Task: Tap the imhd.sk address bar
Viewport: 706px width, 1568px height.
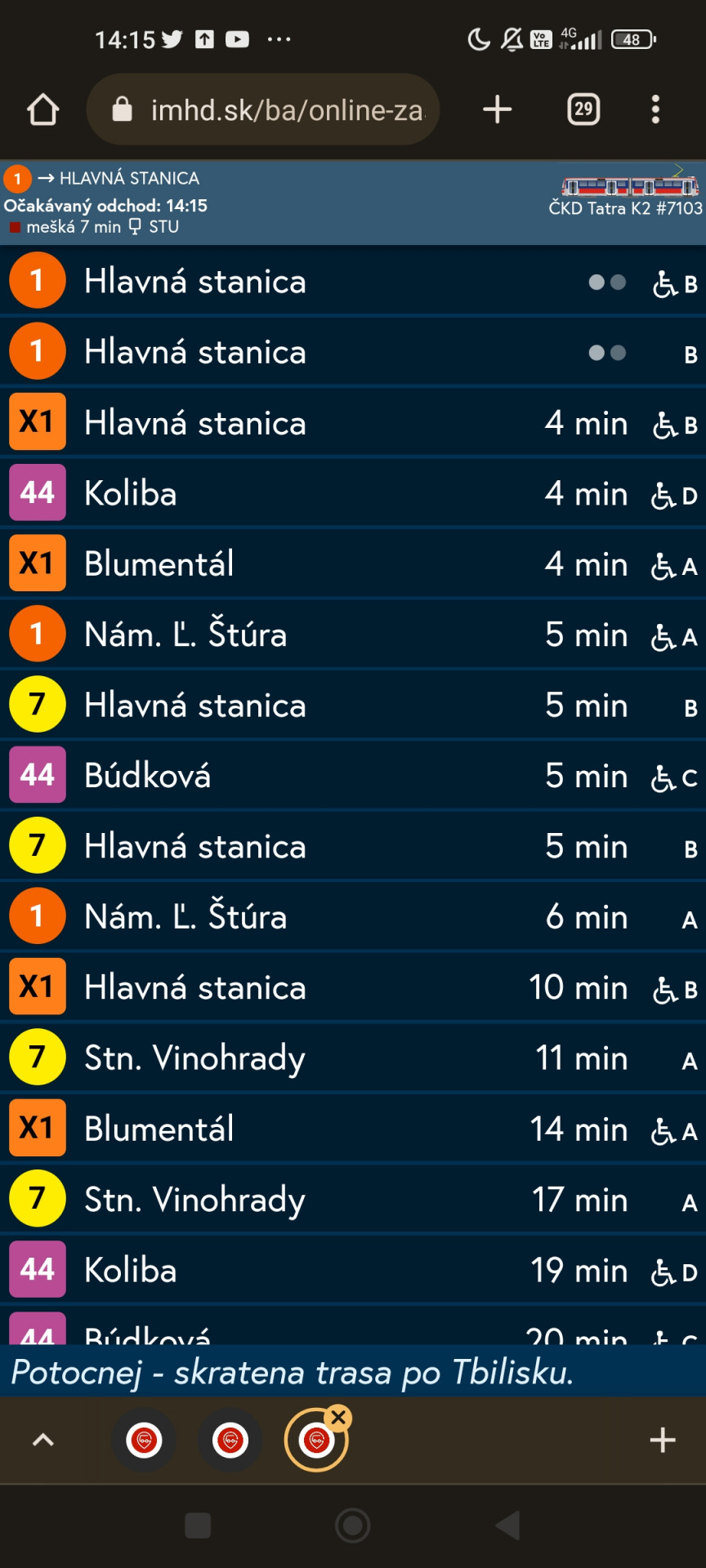Action: (x=263, y=109)
